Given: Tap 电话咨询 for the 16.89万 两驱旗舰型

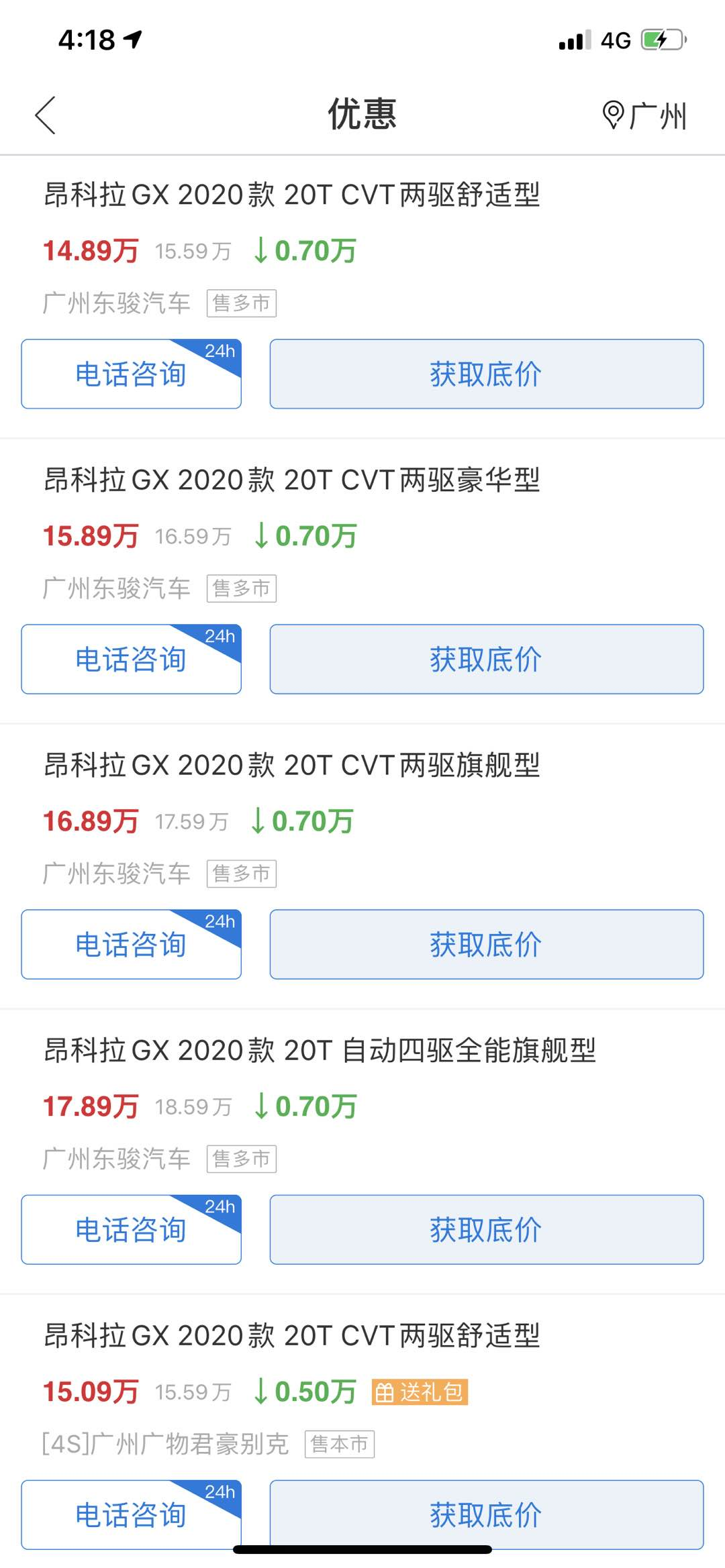Looking at the screenshot, I should click(131, 945).
